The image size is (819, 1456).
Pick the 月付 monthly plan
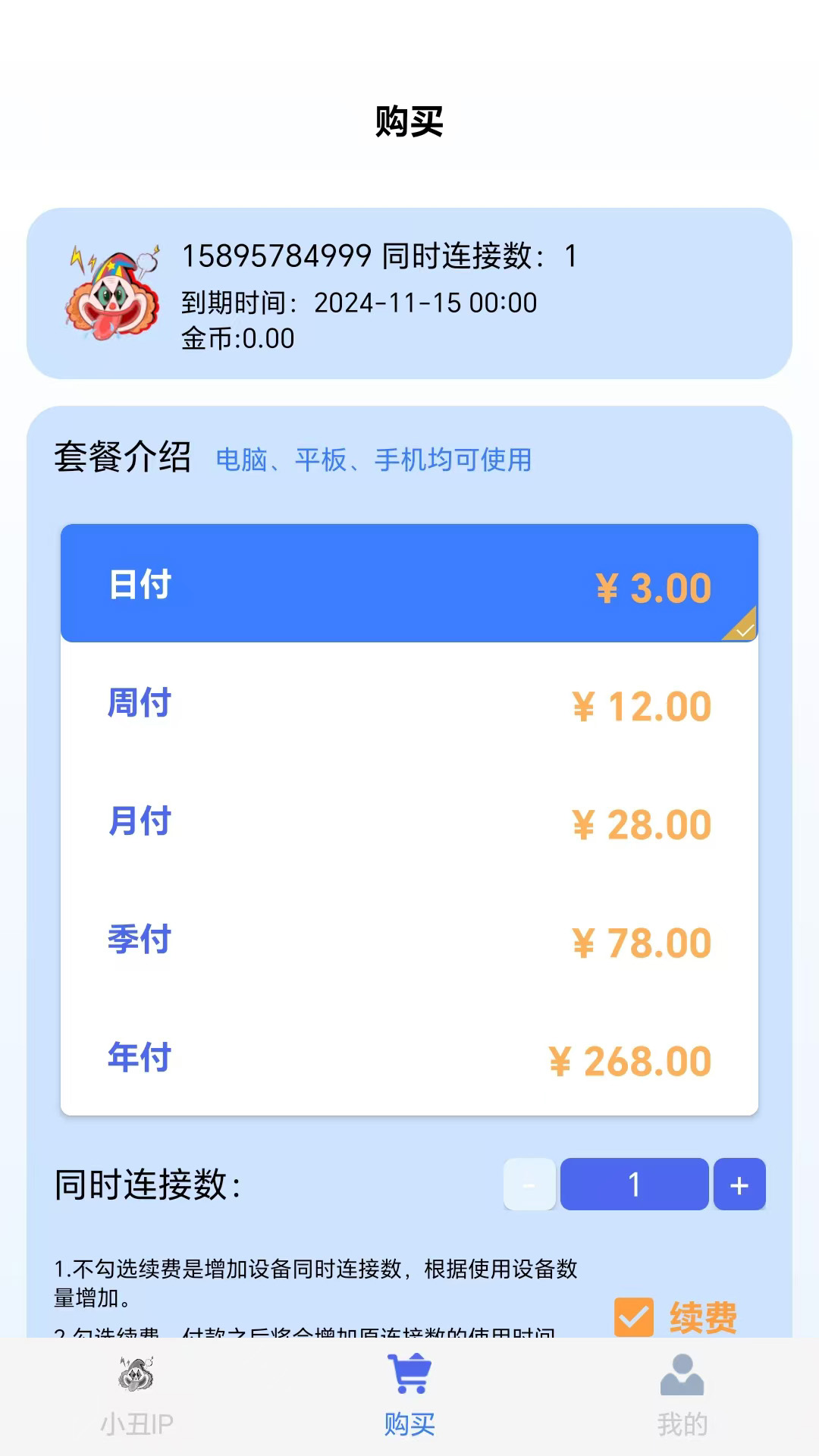click(x=409, y=822)
